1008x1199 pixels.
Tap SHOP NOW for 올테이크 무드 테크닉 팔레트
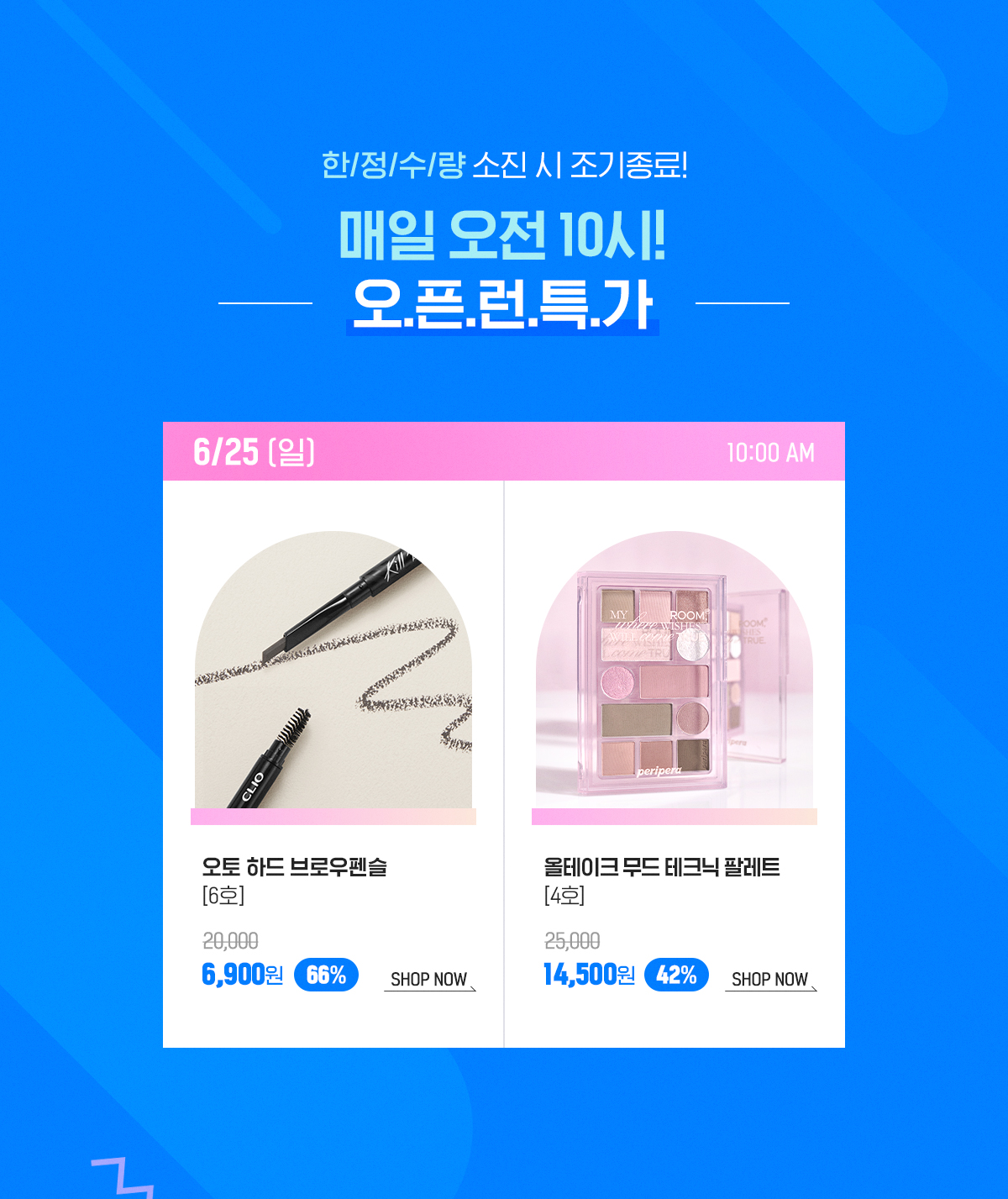770,980
